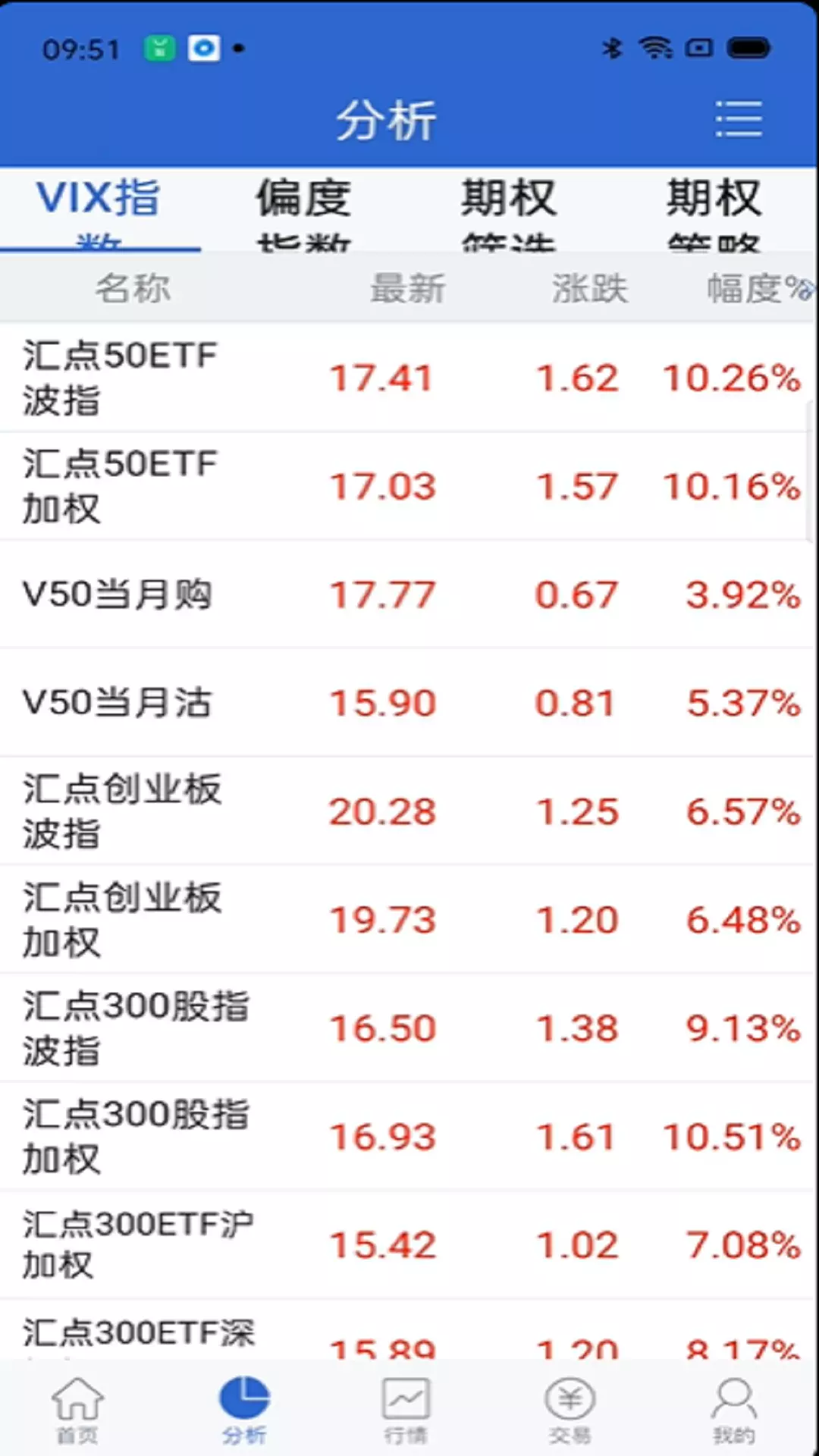
Task: Open 汇点50ETF波指 row
Action: (408, 378)
